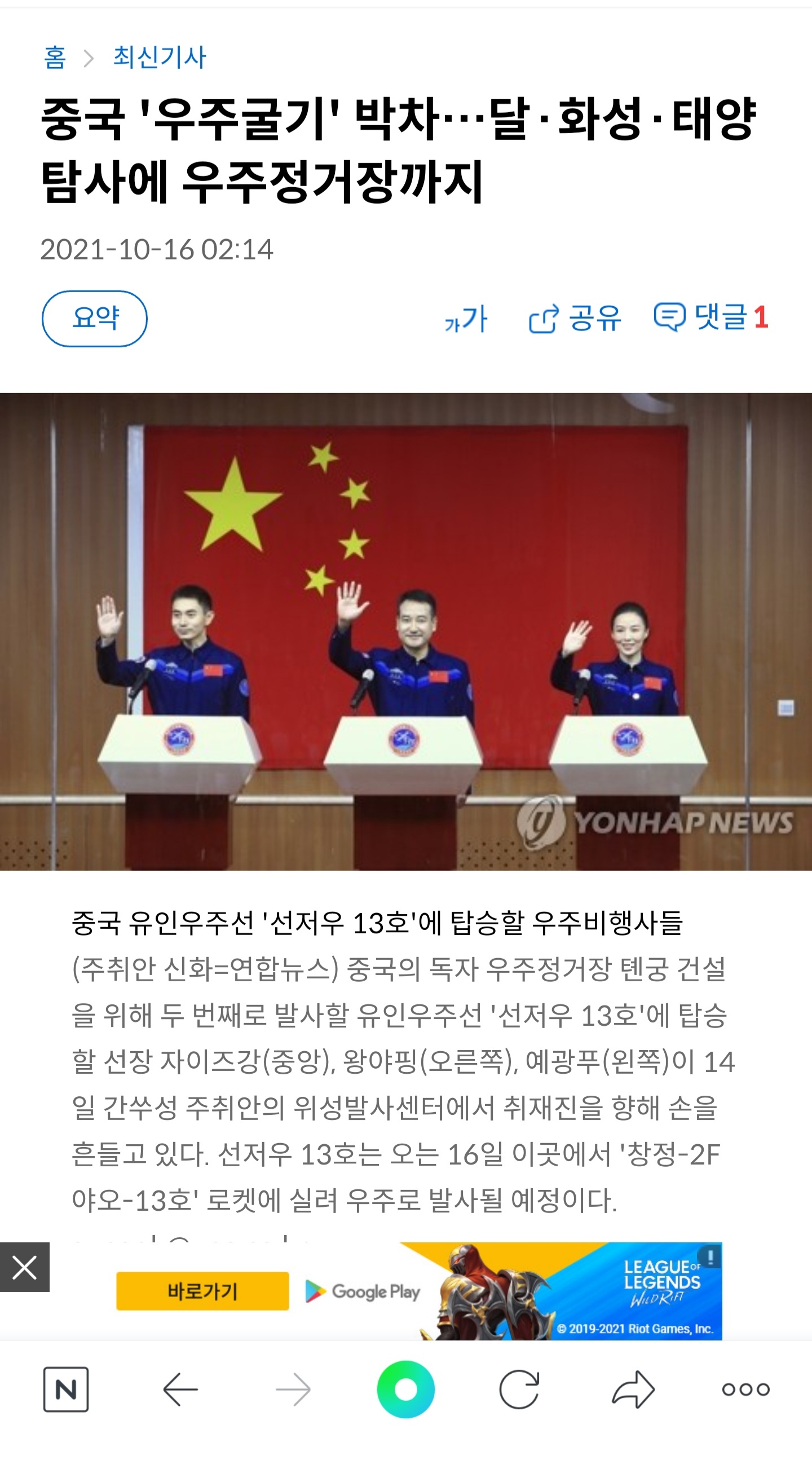Dismiss the ad banner with X
The height and width of the screenshot is (1464, 812).
pos(24,1267)
